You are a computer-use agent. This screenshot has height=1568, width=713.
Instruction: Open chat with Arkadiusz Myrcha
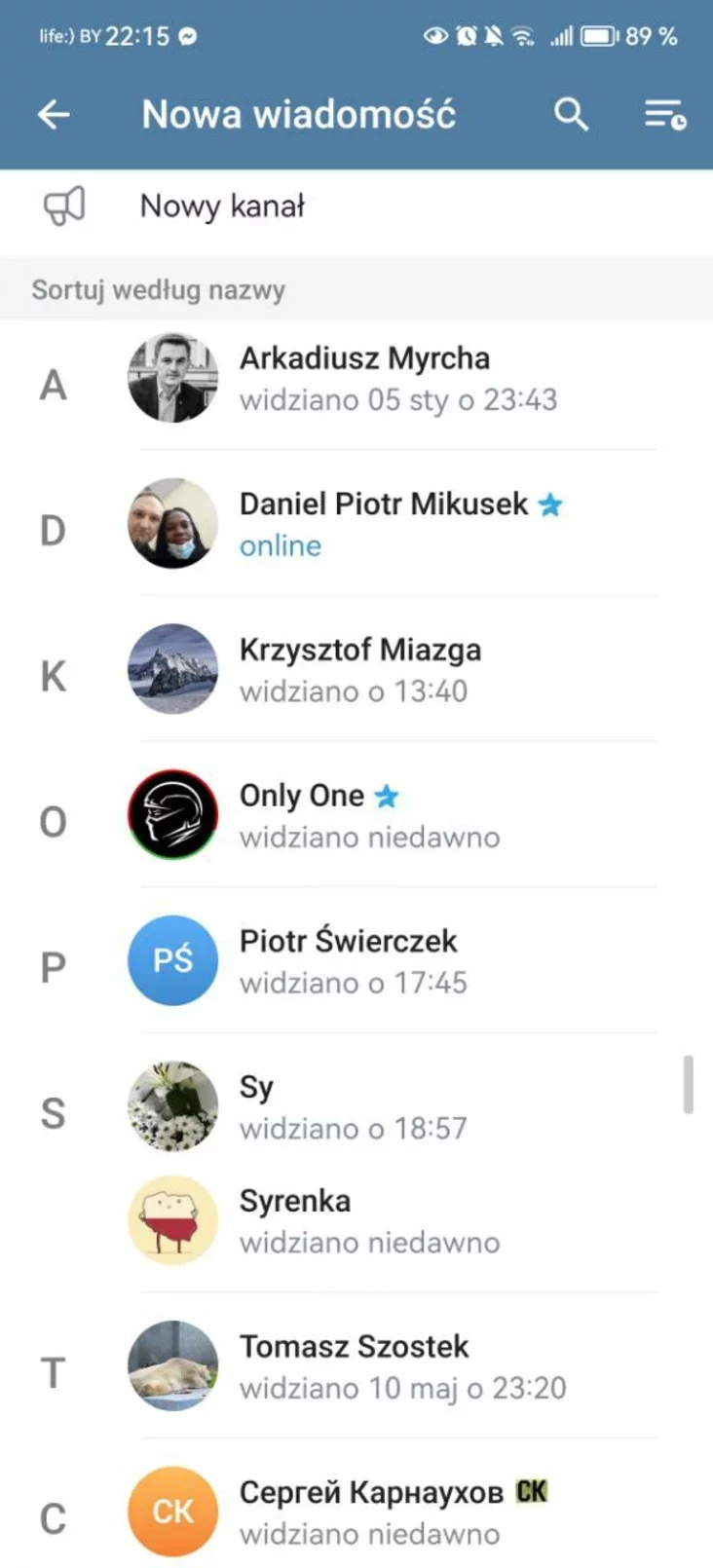(x=364, y=379)
